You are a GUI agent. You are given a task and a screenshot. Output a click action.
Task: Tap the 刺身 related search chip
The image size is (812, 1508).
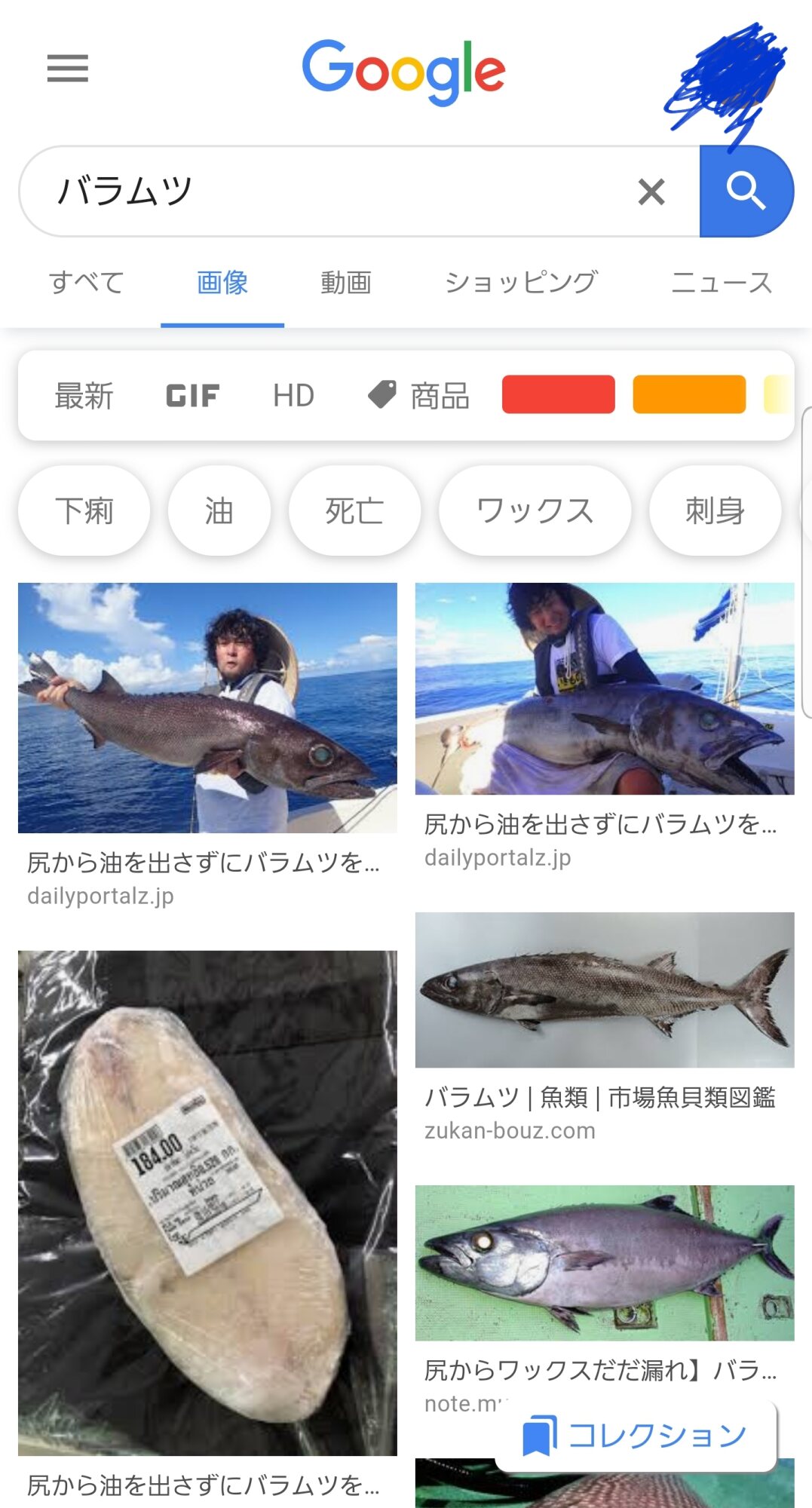715,511
